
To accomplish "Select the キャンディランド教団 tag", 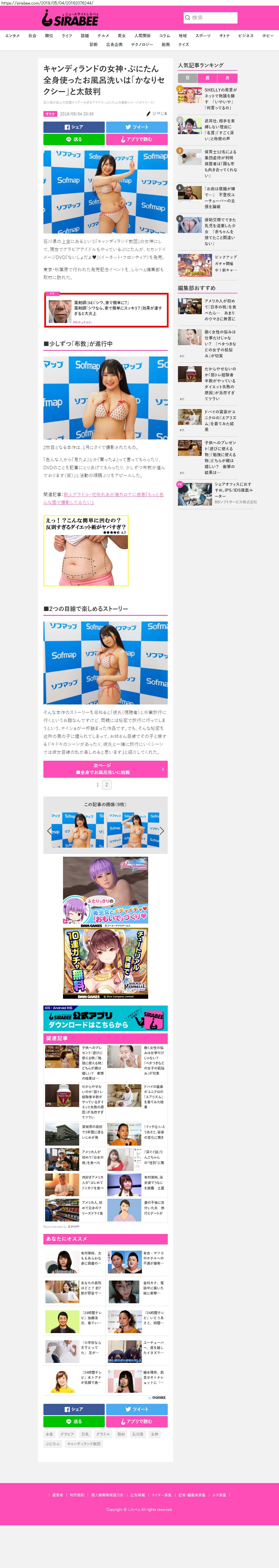I will click(x=84, y=1444).
